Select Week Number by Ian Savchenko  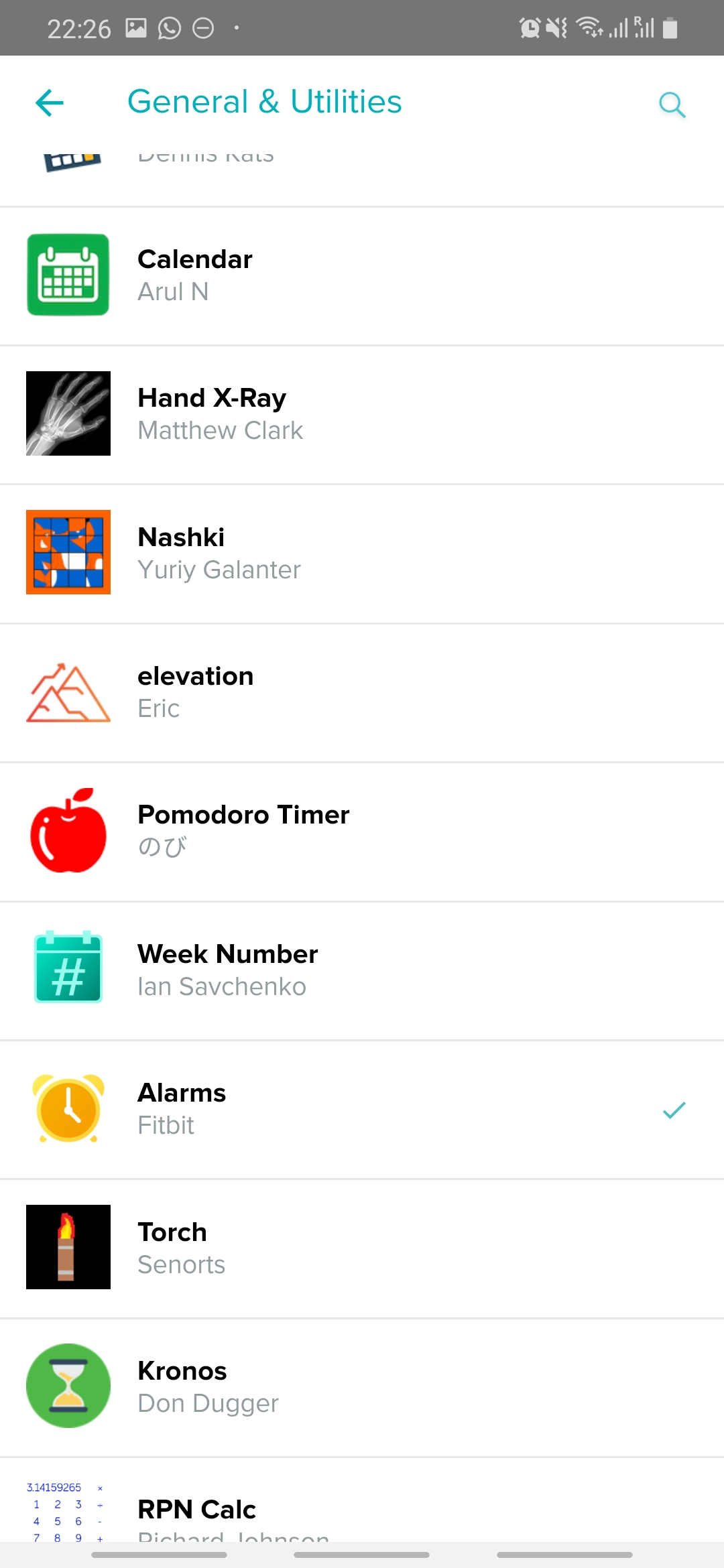362,970
